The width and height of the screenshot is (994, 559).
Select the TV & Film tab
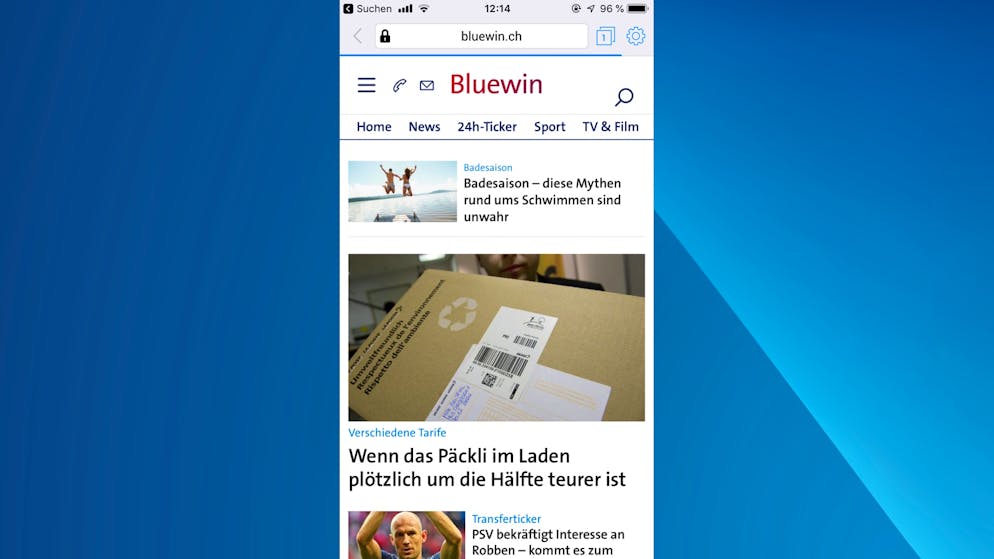click(x=610, y=127)
